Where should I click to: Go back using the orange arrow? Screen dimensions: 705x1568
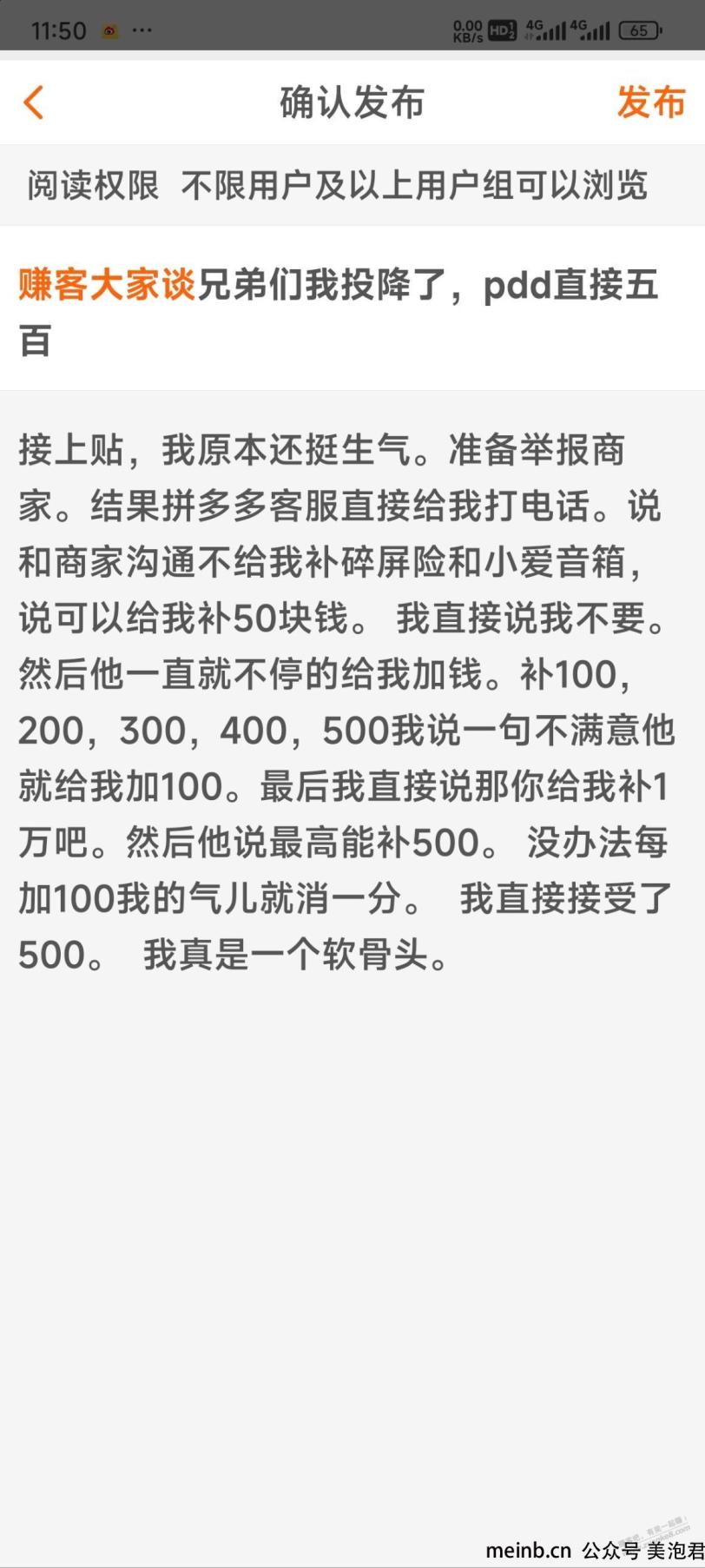point(34,103)
